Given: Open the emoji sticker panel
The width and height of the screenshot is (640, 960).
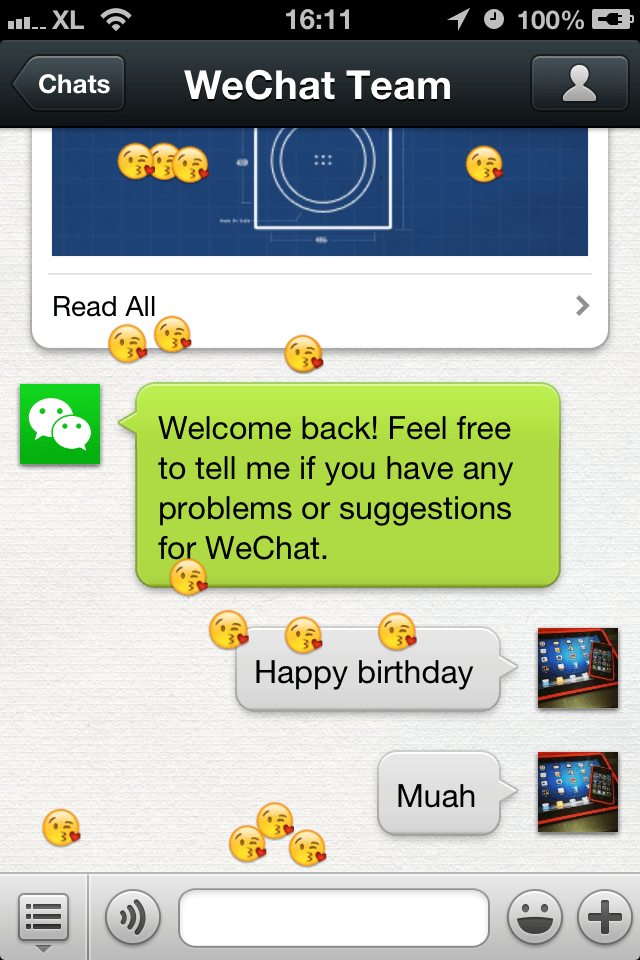Looking at the screenshot, I should click(535, 917).
